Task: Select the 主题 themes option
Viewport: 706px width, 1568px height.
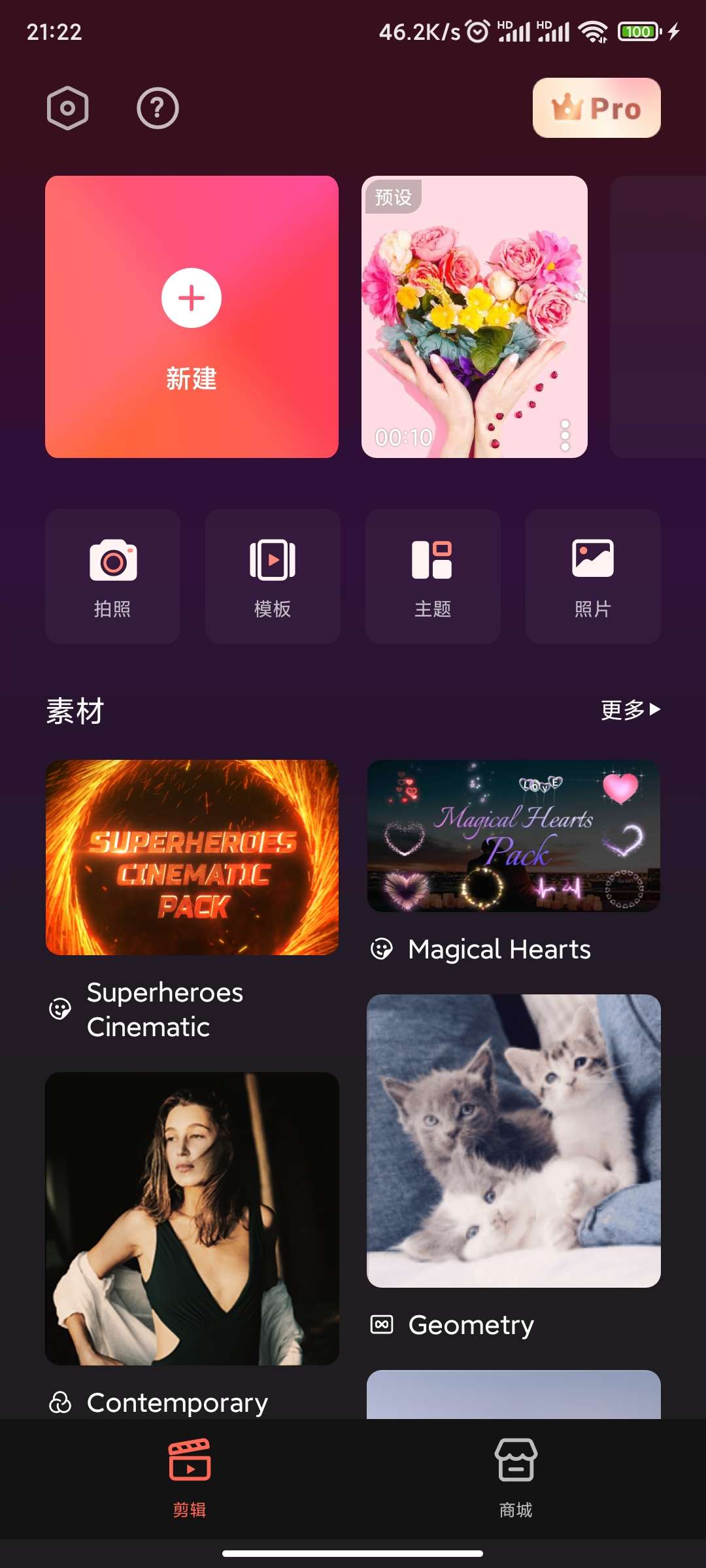Action: (433, 576)
